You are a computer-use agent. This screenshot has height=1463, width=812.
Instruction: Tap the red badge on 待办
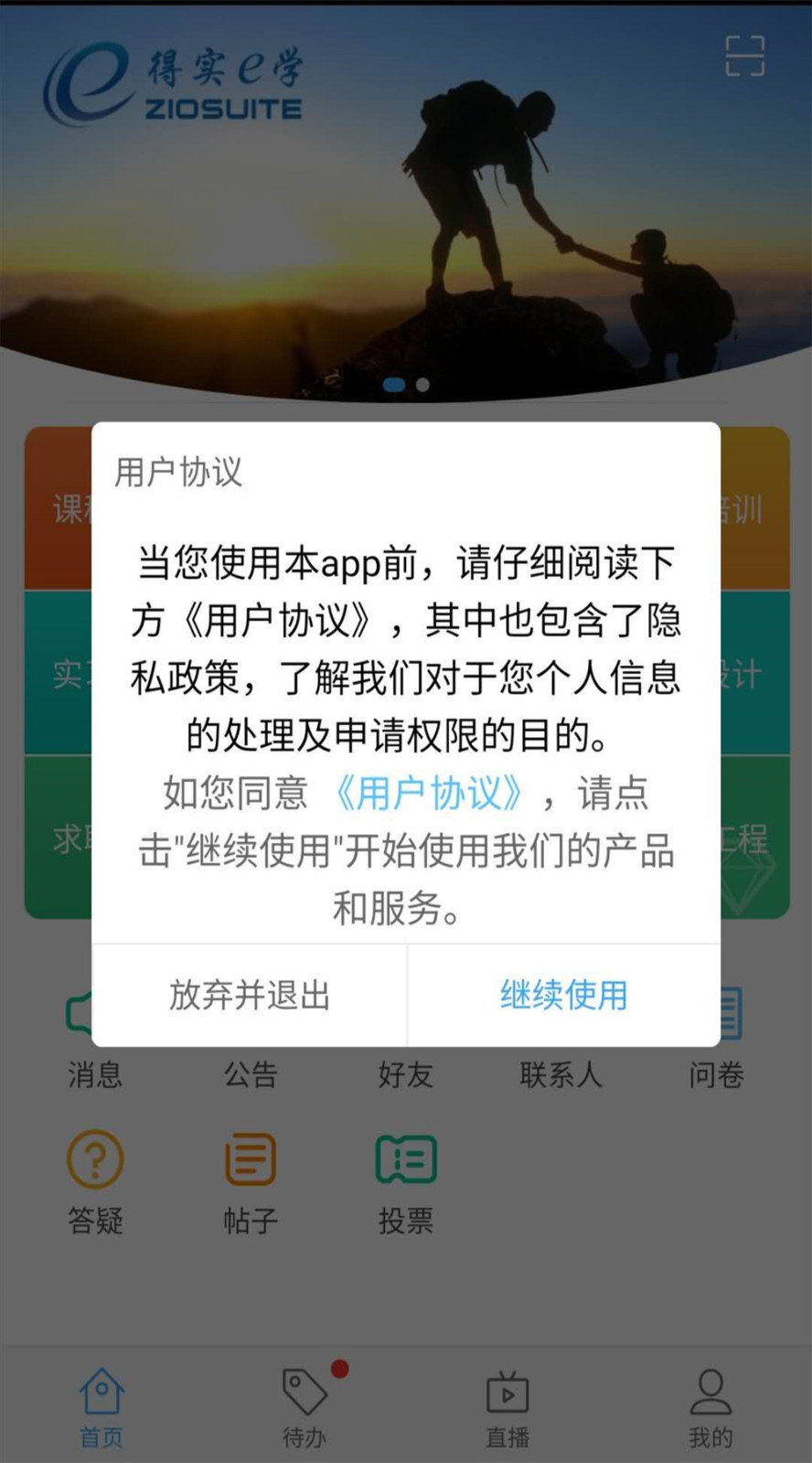340,1369
